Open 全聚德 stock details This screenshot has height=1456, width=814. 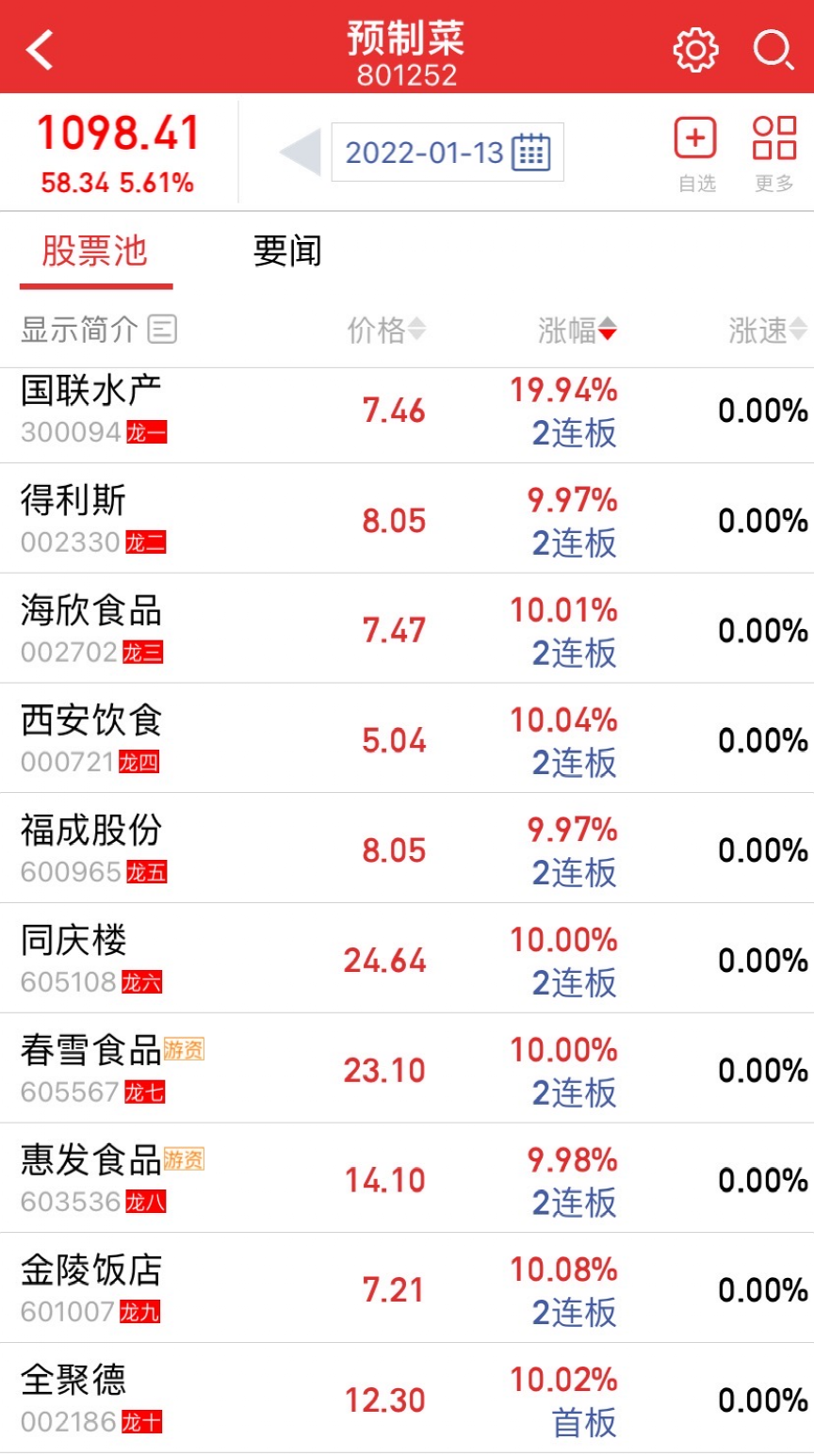tap(407, 1399)
